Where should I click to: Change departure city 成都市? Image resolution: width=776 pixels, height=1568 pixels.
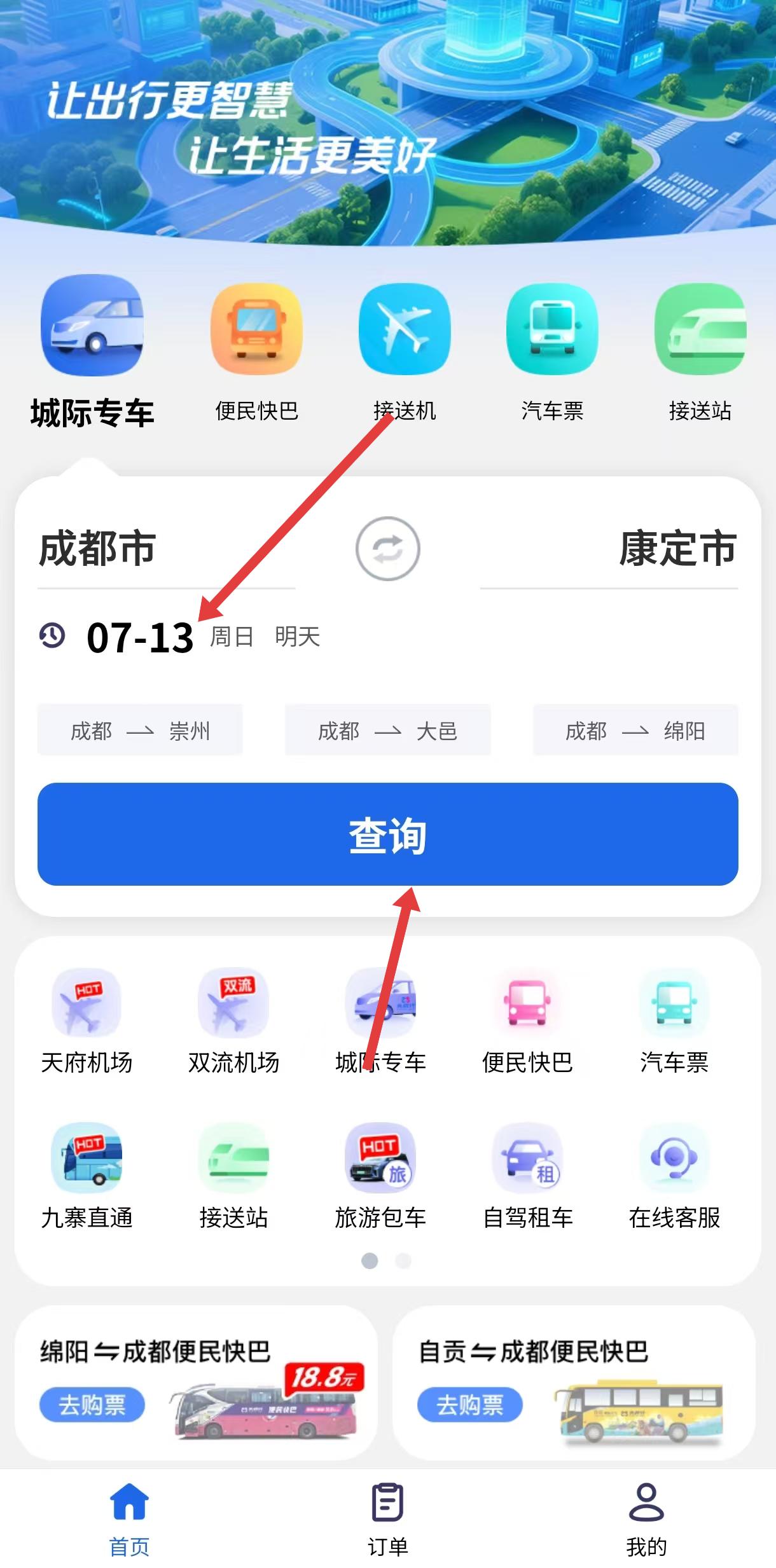tap(98, 549)
